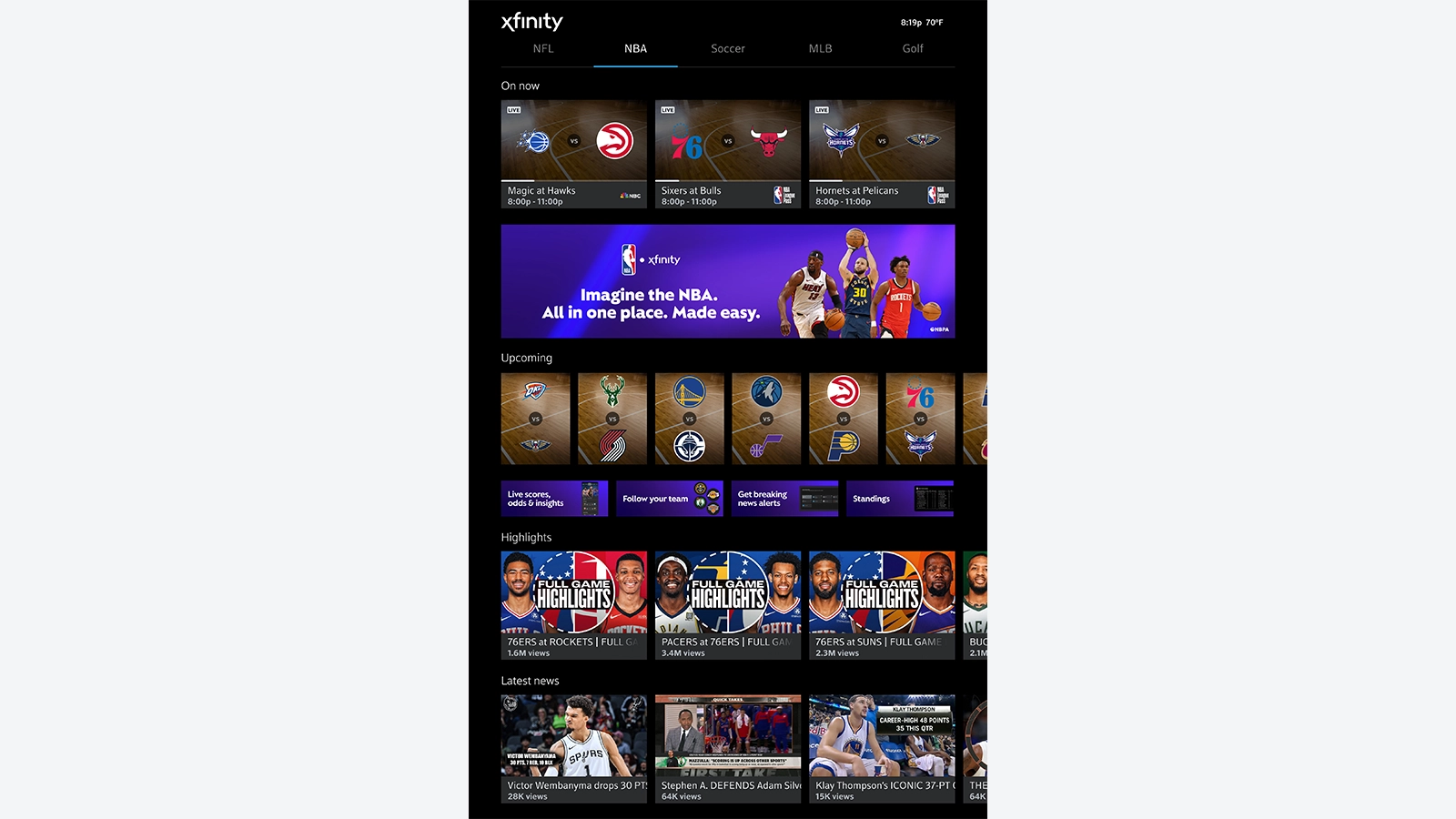Watch Klay Thompson's ICONIC 37-PT video

(x=881, y=748)
